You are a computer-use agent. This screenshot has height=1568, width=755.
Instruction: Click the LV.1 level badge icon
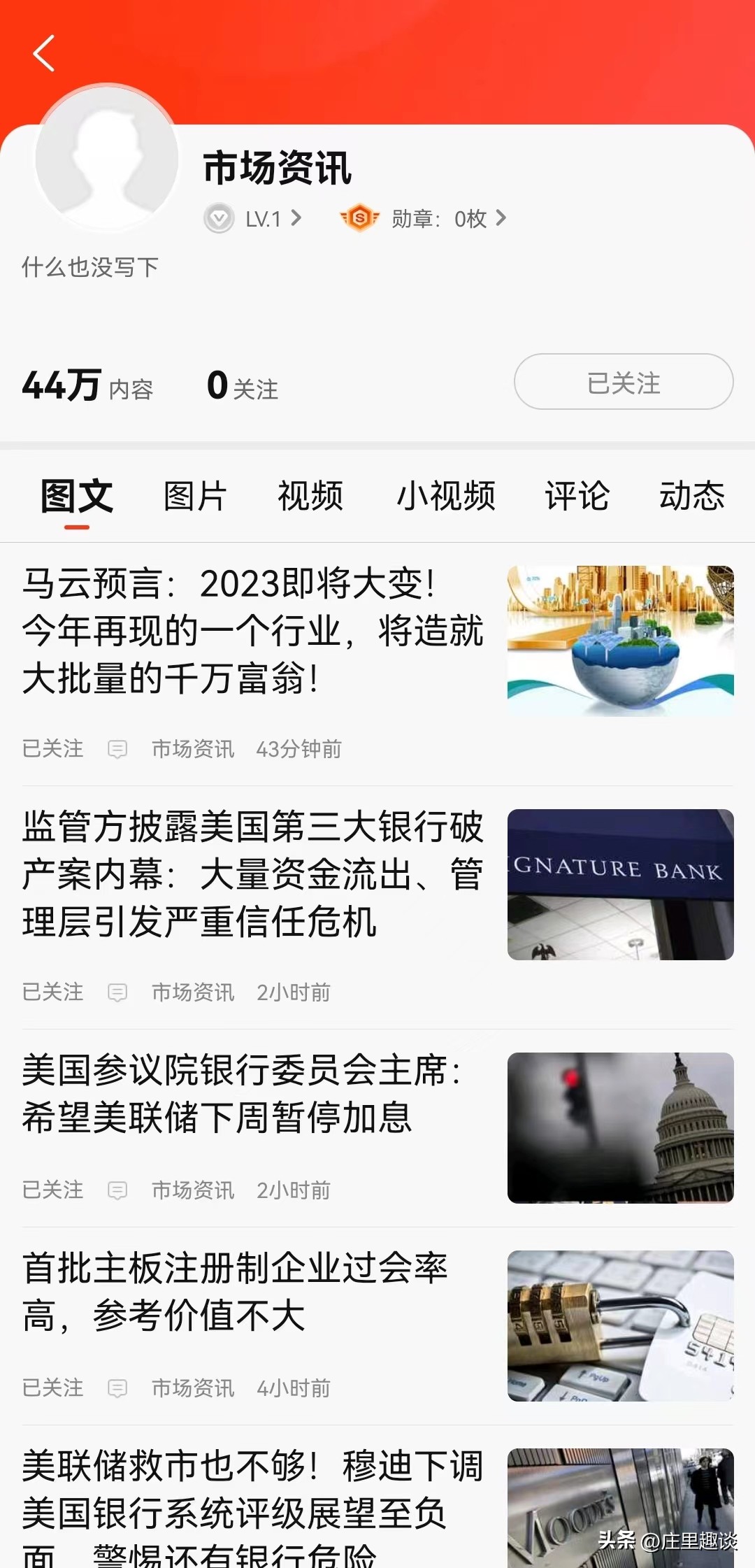pos(219,218)
